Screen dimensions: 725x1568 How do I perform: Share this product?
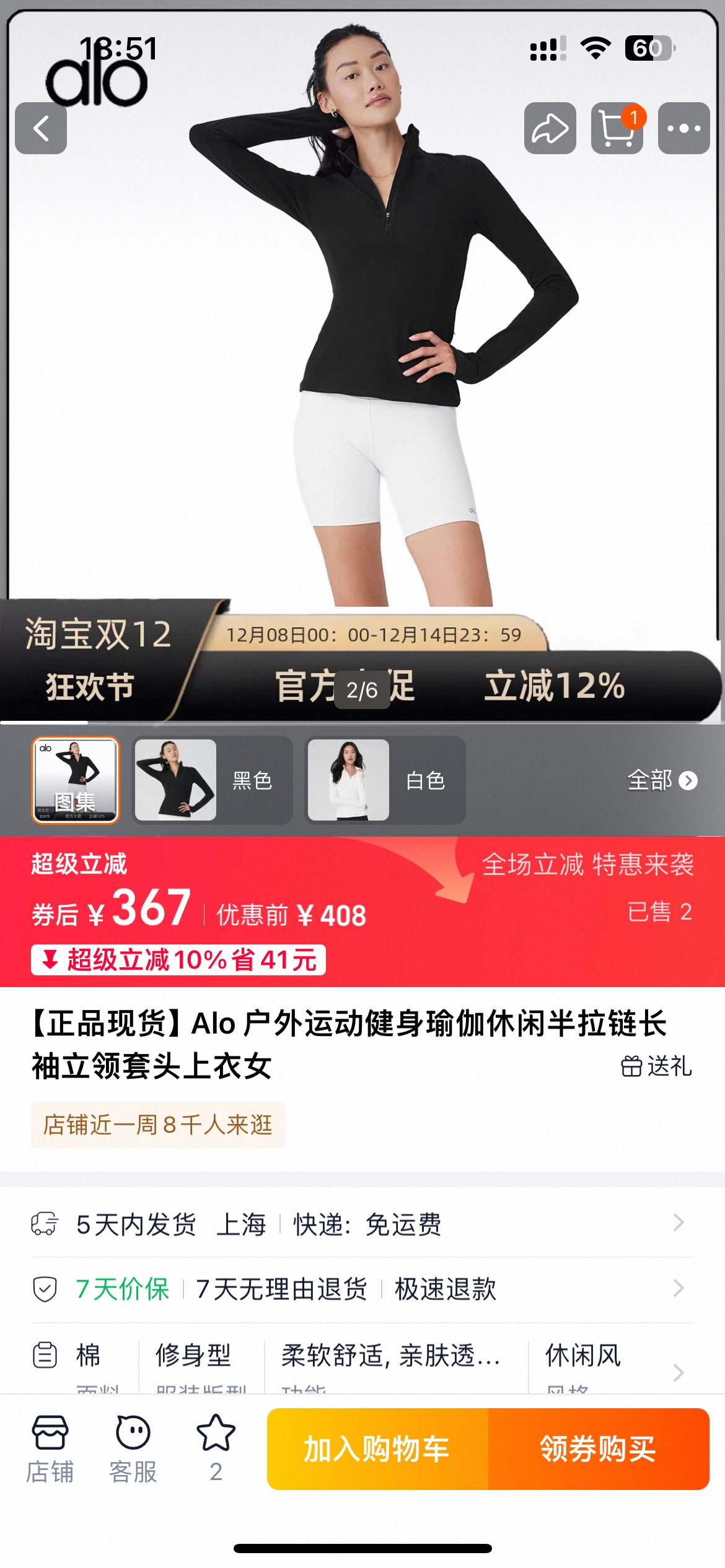click(550, 128)
